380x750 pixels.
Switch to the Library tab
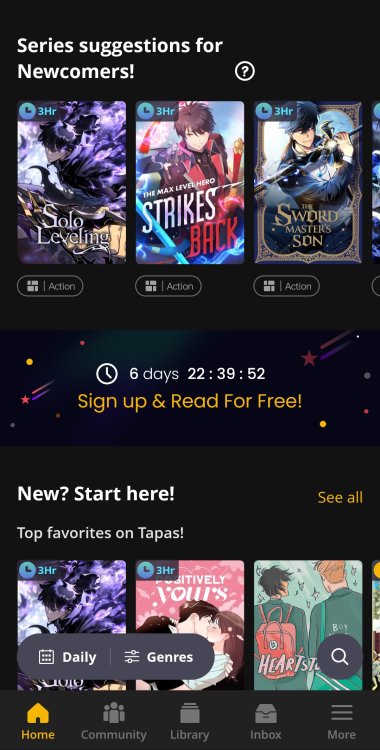coord(190,721)
